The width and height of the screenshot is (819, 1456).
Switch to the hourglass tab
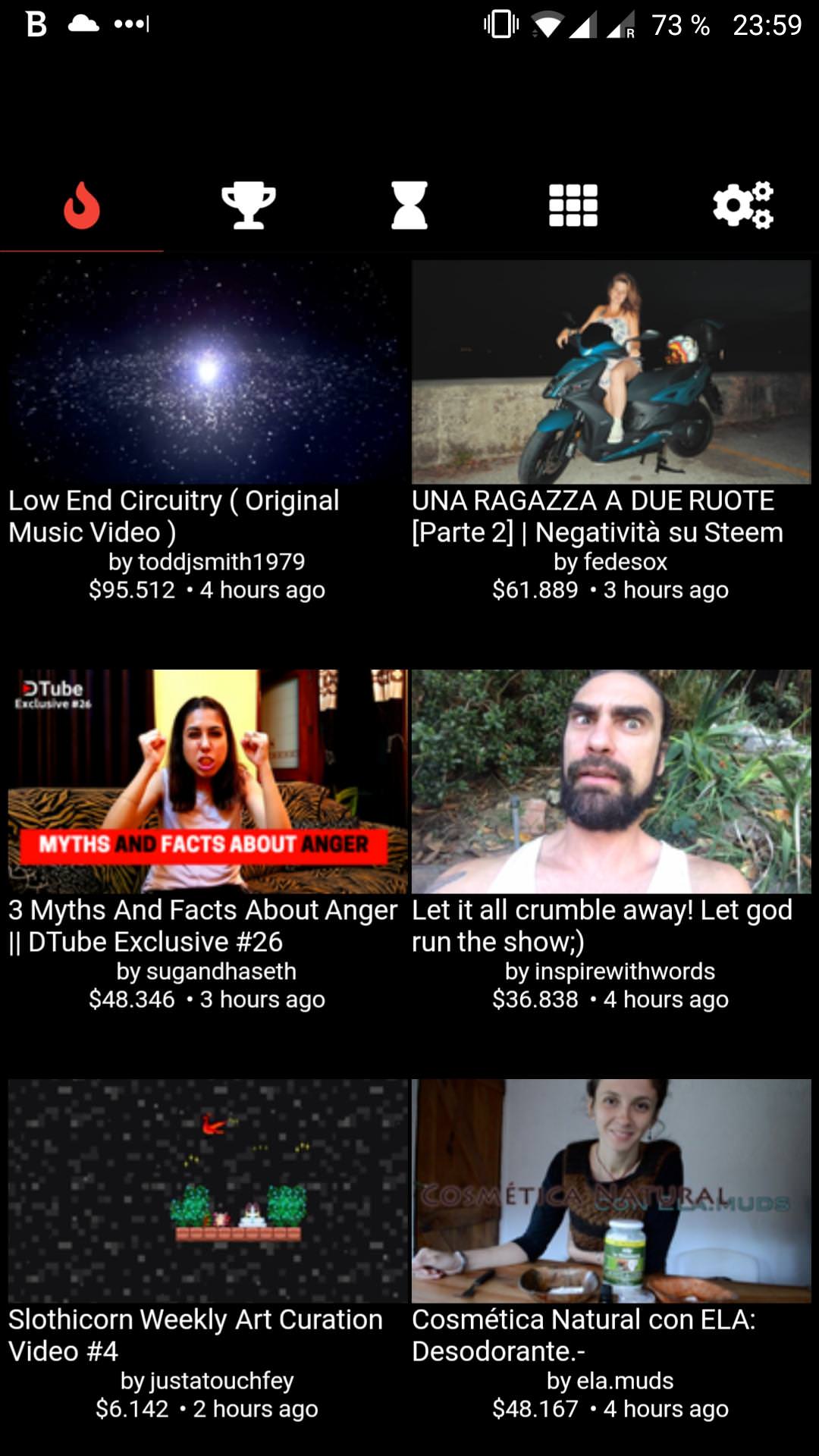(x=409, y=205)
